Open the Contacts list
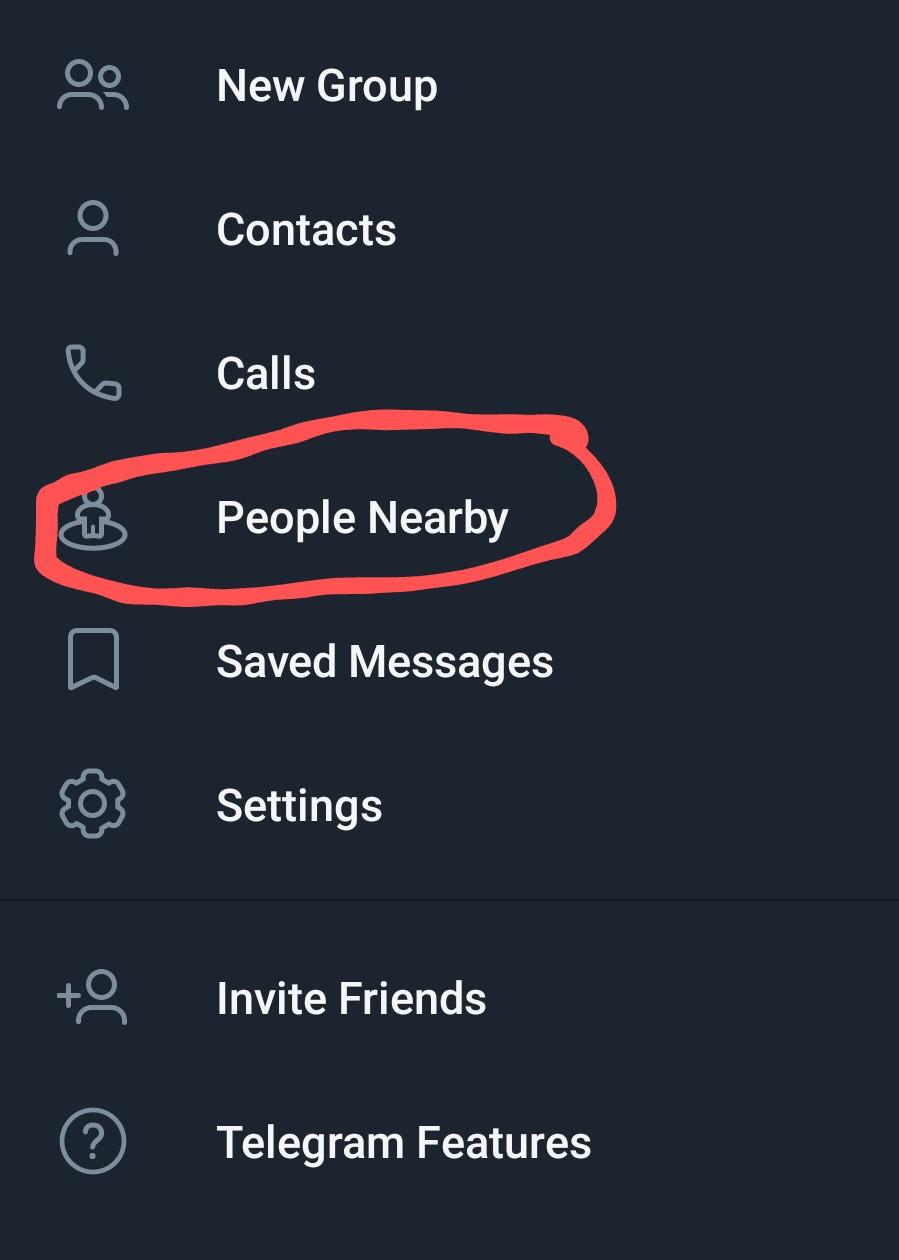This screenshot has width=899, height=1260. (306, 230)
